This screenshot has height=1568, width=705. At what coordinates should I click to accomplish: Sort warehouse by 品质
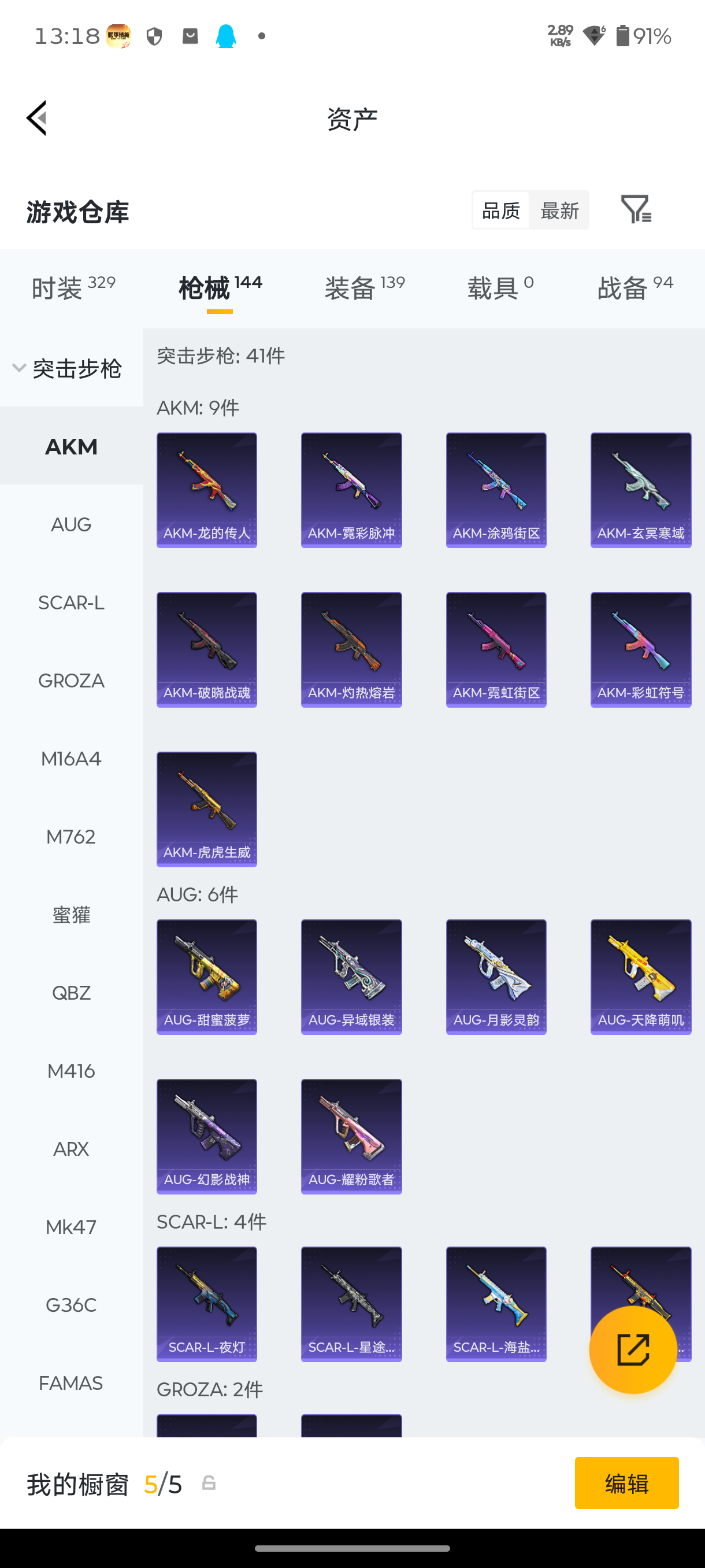pos(500,210)
